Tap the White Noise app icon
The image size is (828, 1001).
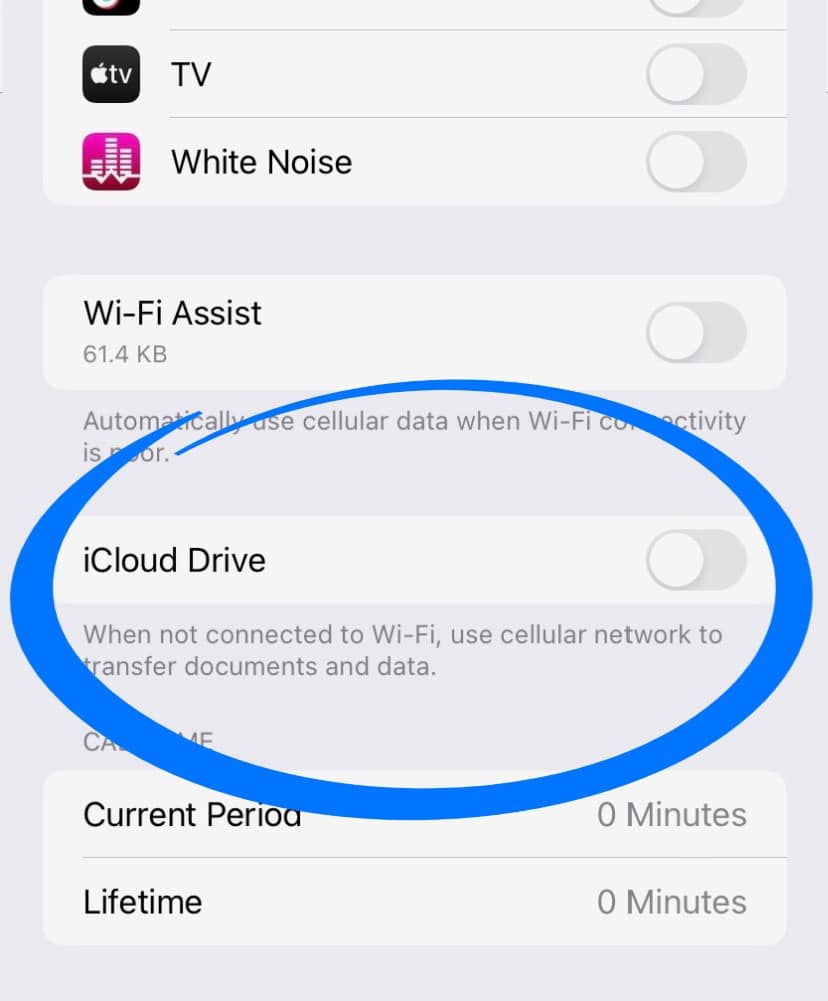pos(110,161)
